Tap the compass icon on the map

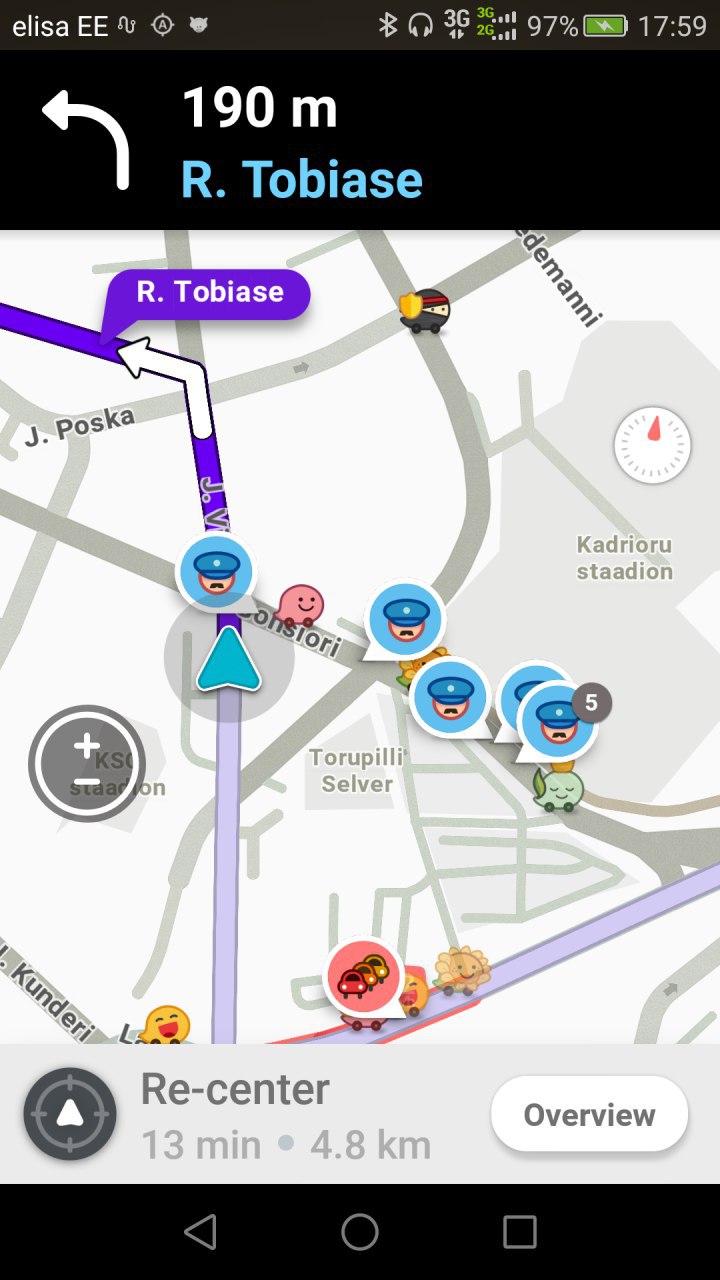[652, 445]
